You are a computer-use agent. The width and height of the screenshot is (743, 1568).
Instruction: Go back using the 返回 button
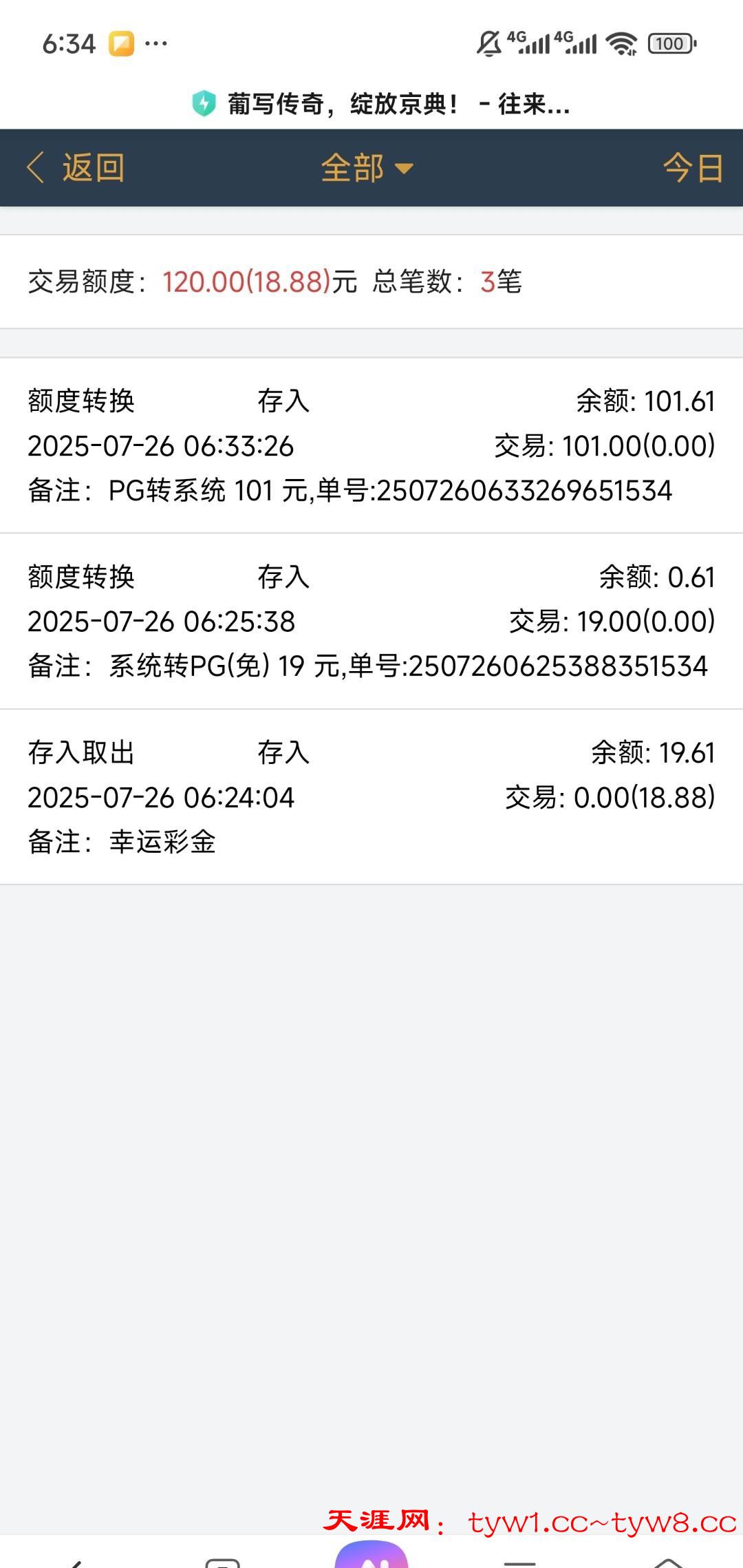click(76, 168)
